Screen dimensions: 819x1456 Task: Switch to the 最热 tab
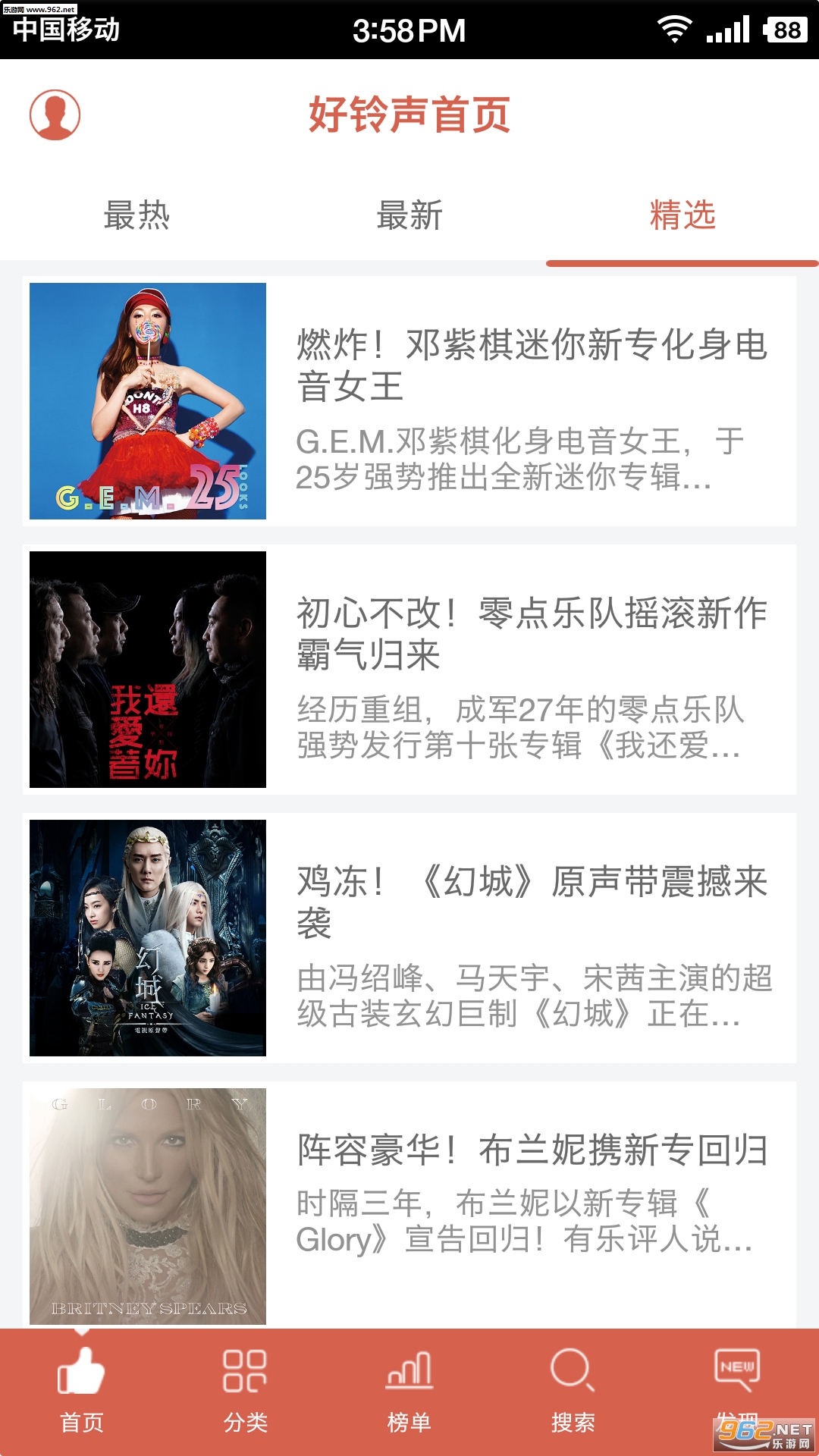pos(136,215)
